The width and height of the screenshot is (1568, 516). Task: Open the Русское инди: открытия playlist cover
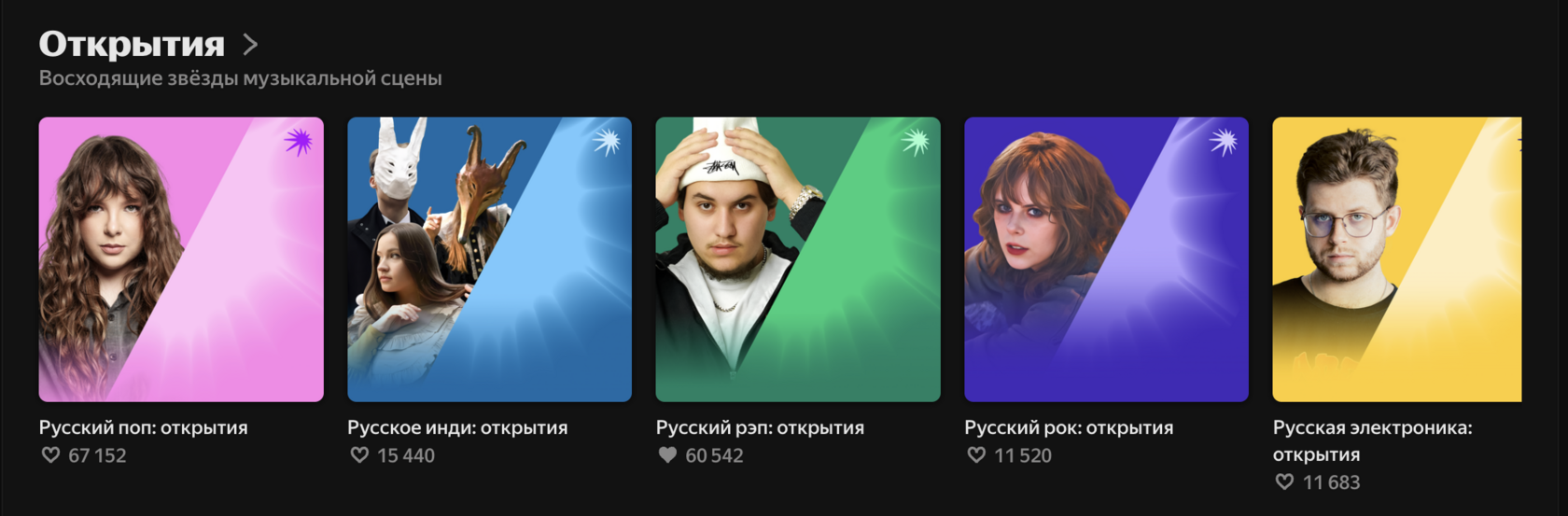click(489, 259)
